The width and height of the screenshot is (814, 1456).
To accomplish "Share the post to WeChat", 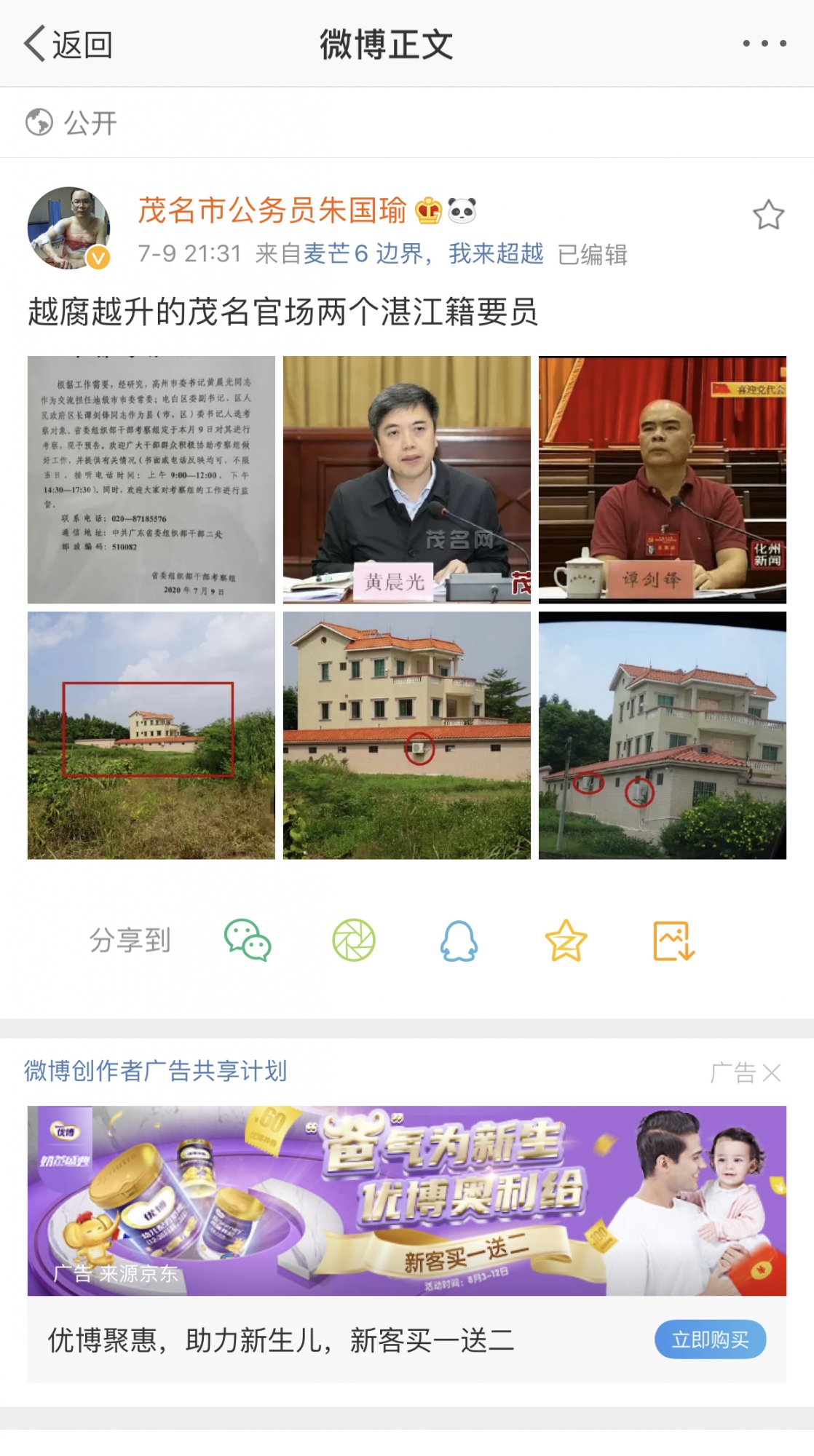I will 248,941.
